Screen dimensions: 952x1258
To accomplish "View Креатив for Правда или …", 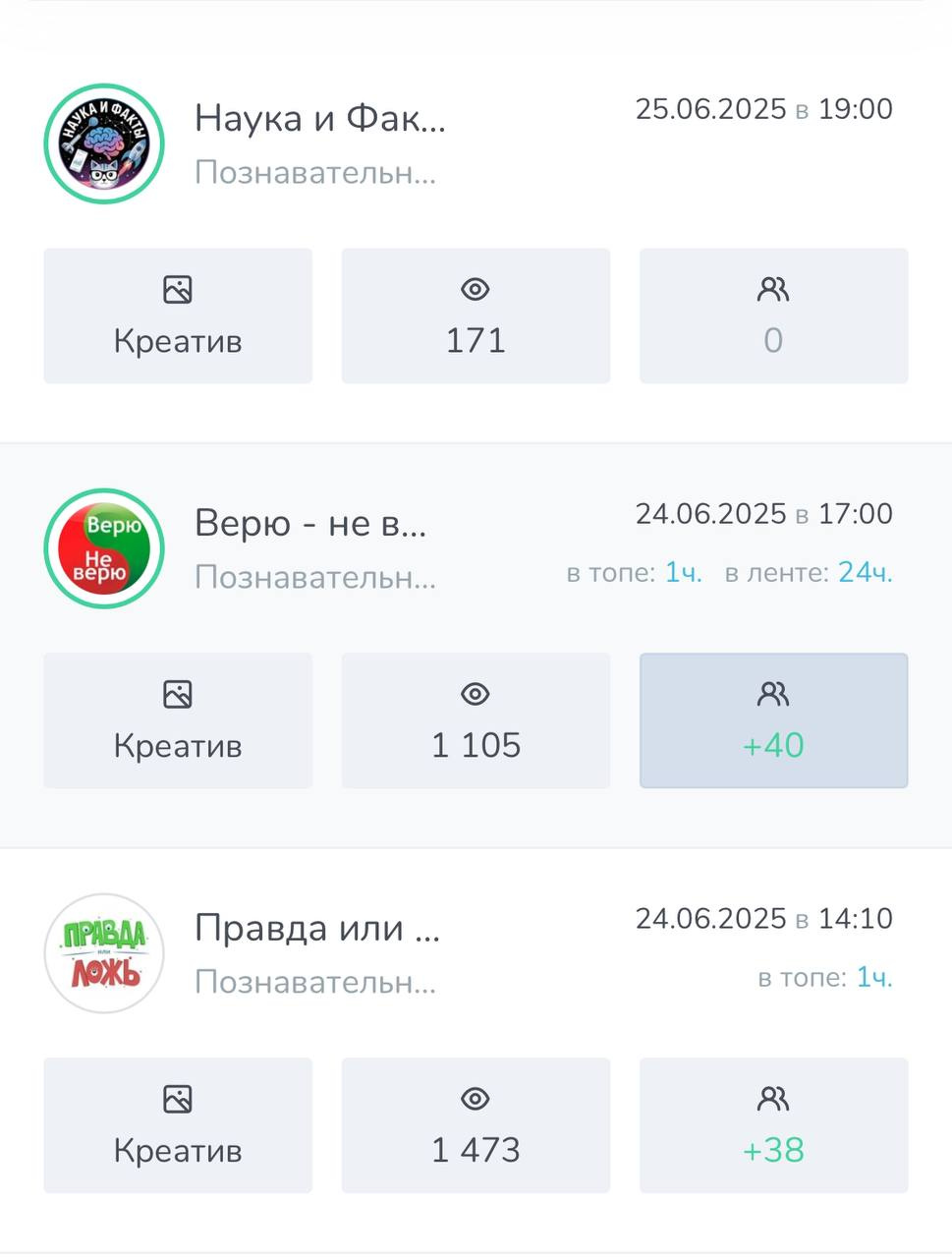I will (x=178, y=1125).
